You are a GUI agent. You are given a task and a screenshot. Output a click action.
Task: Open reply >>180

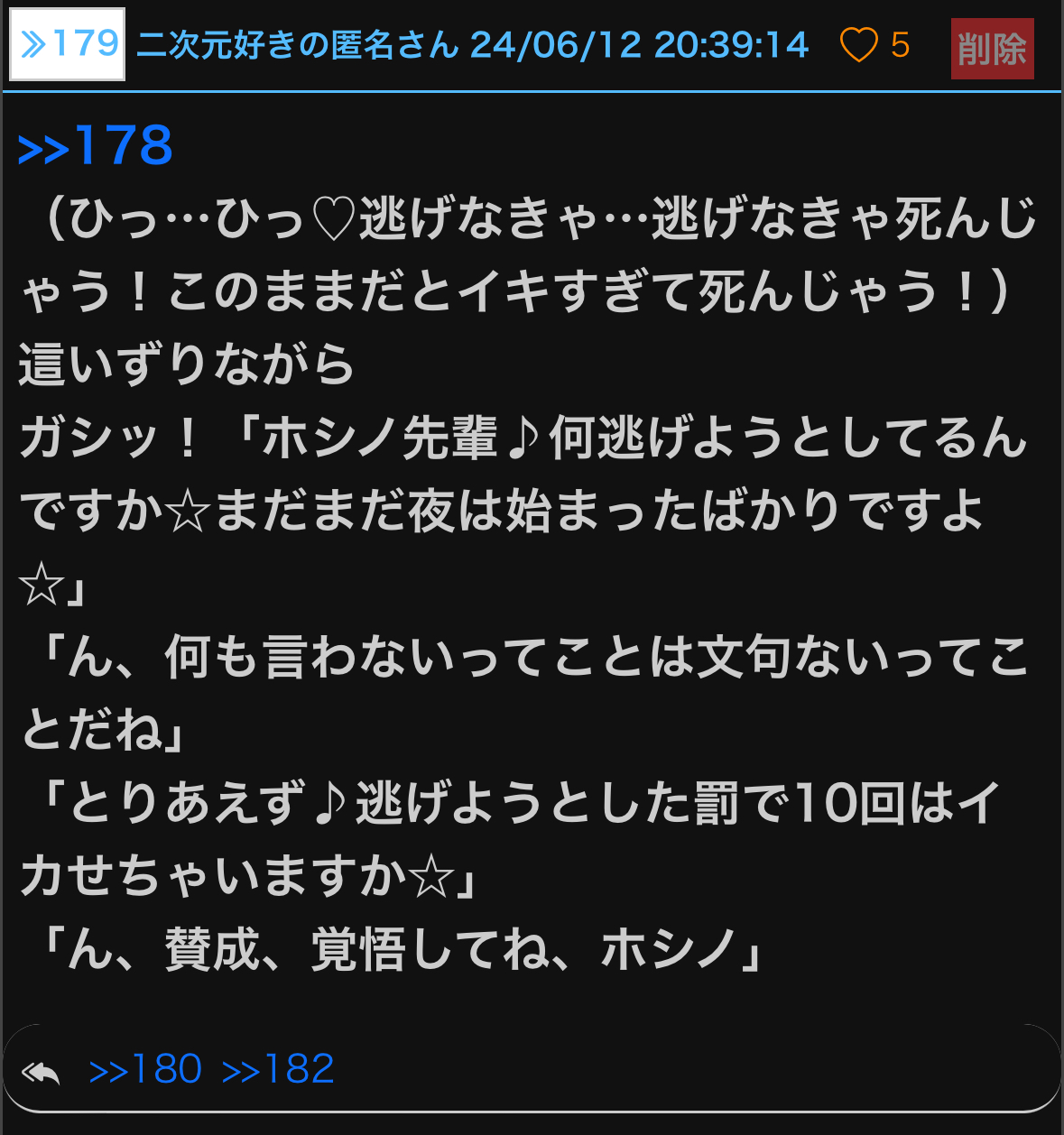click(x=145, y=1070)
